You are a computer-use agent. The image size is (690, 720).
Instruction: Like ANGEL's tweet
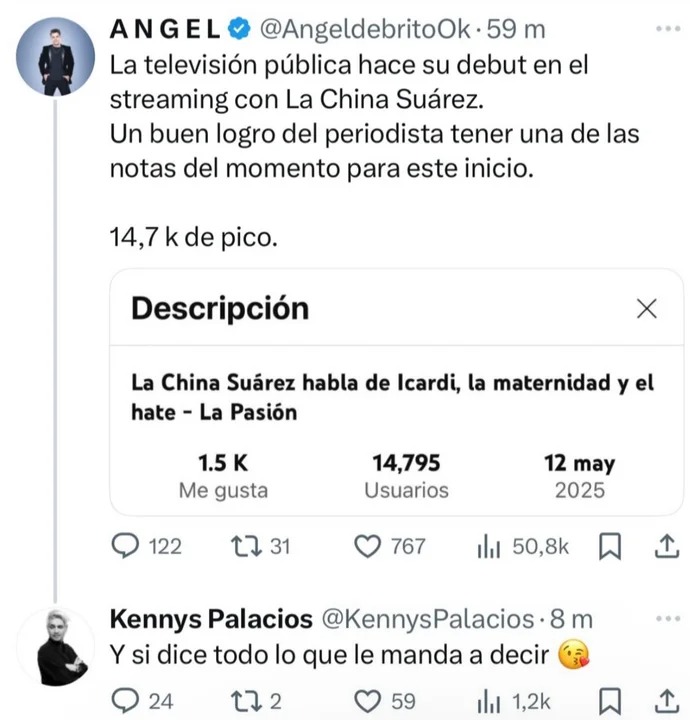(370, 546)
